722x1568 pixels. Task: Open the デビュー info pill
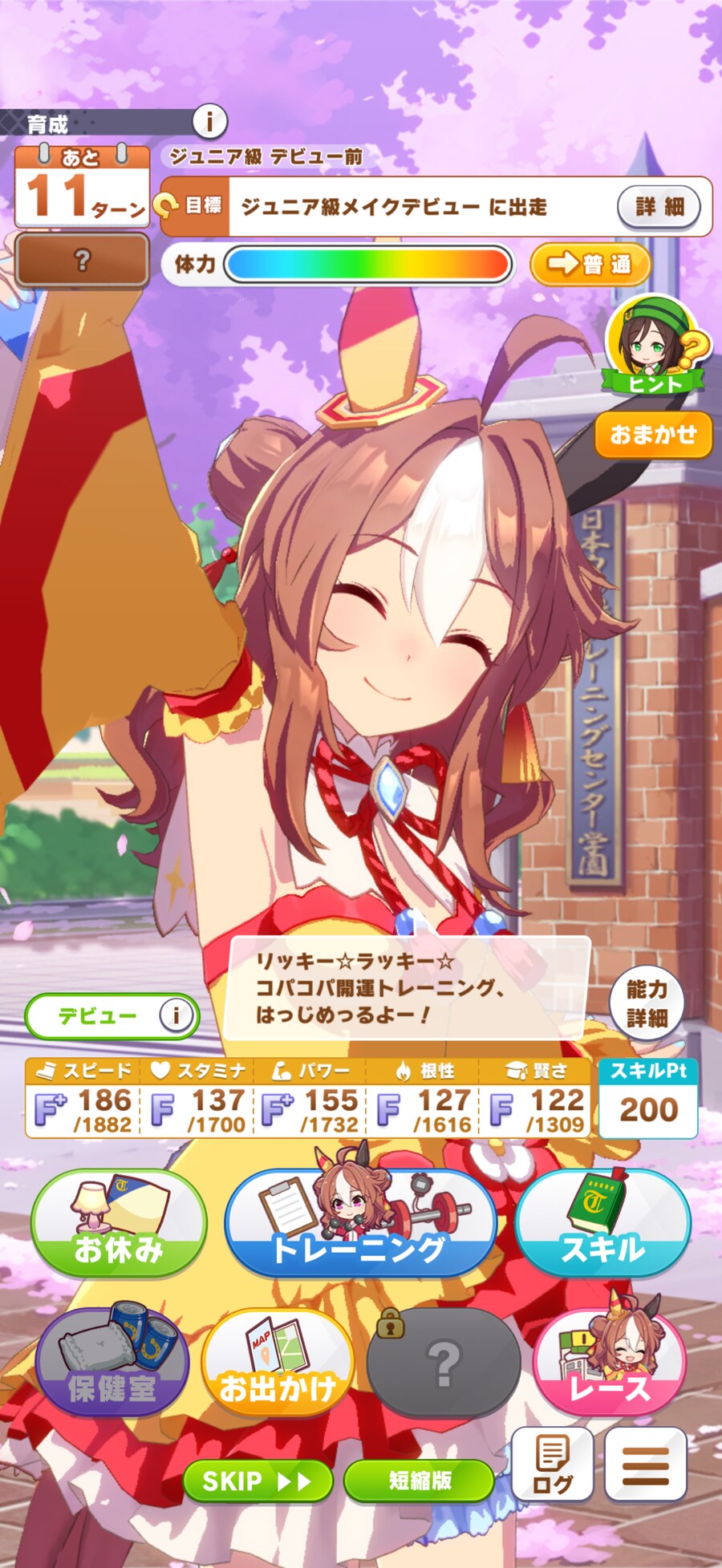click(112, 1016)
